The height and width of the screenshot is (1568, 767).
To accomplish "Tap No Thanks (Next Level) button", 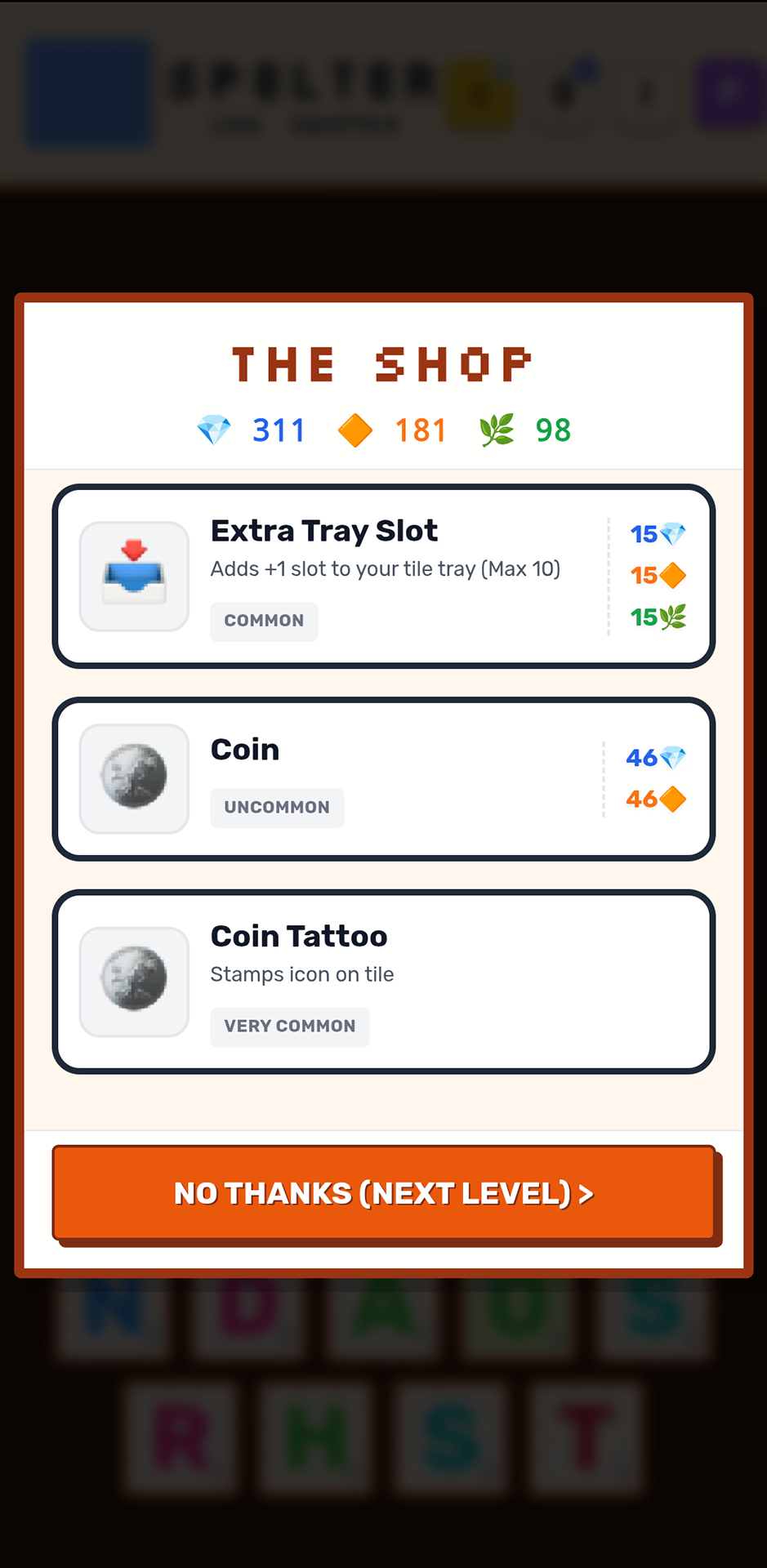I will pos(383,1193).
